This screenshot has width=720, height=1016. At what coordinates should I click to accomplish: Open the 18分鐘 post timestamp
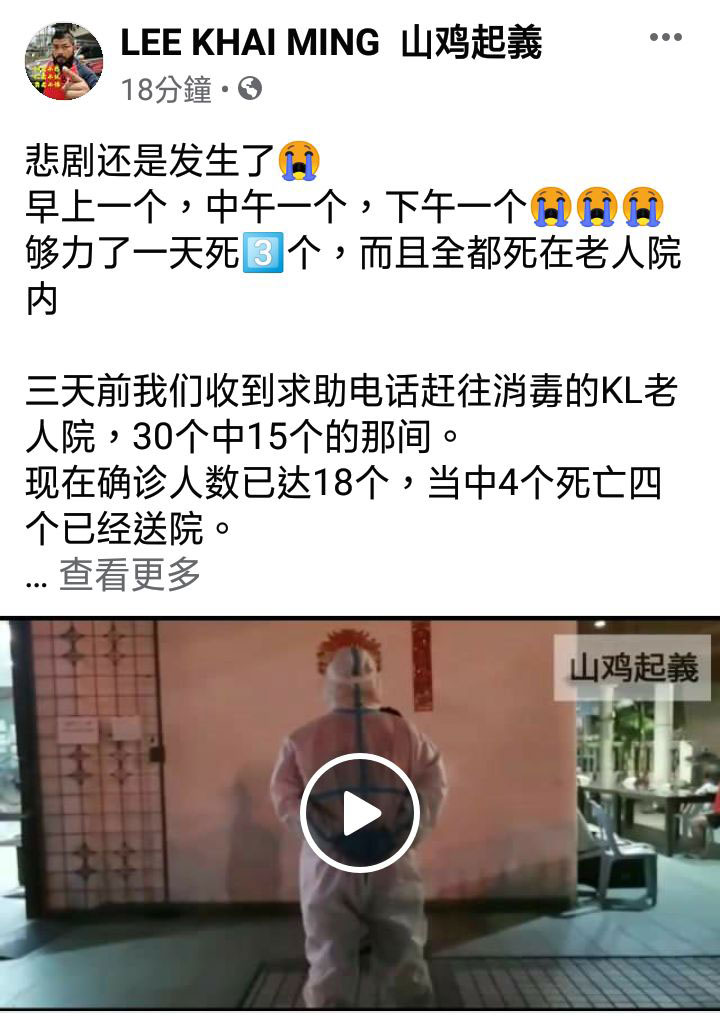click(x=166, y=90)
